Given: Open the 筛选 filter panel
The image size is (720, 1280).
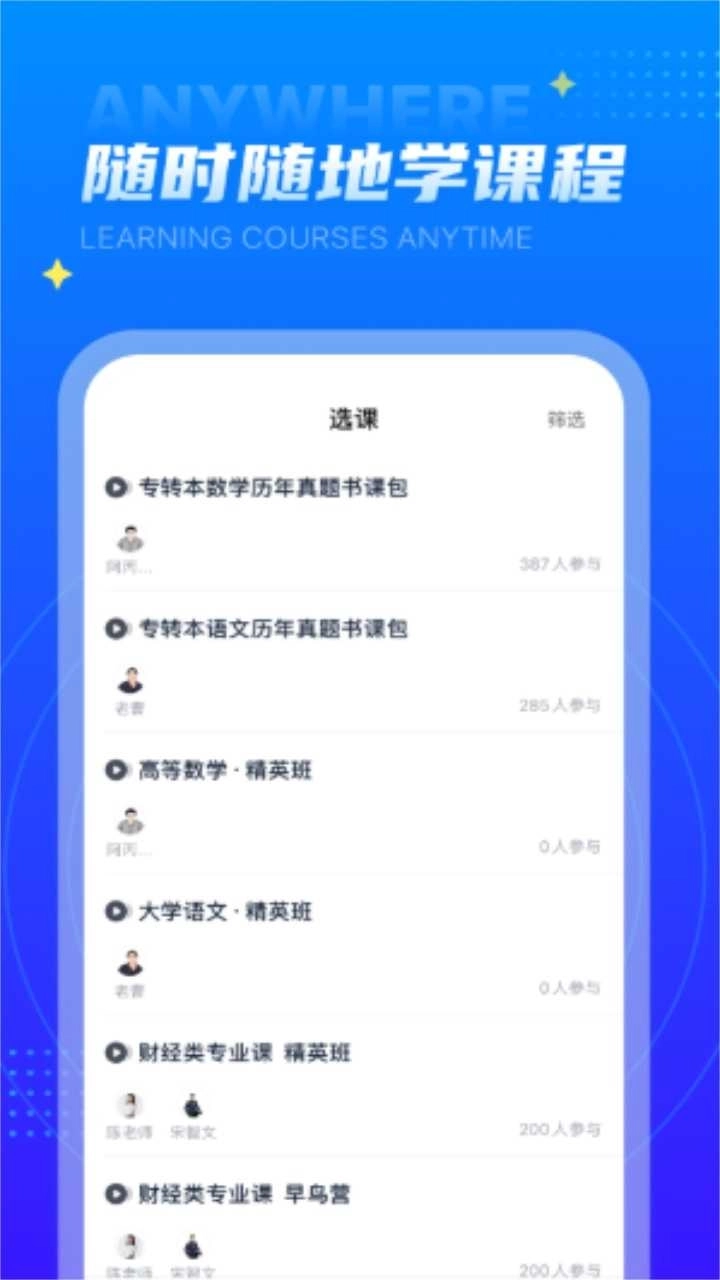Looking at the screenshot, I should point(565,420).
